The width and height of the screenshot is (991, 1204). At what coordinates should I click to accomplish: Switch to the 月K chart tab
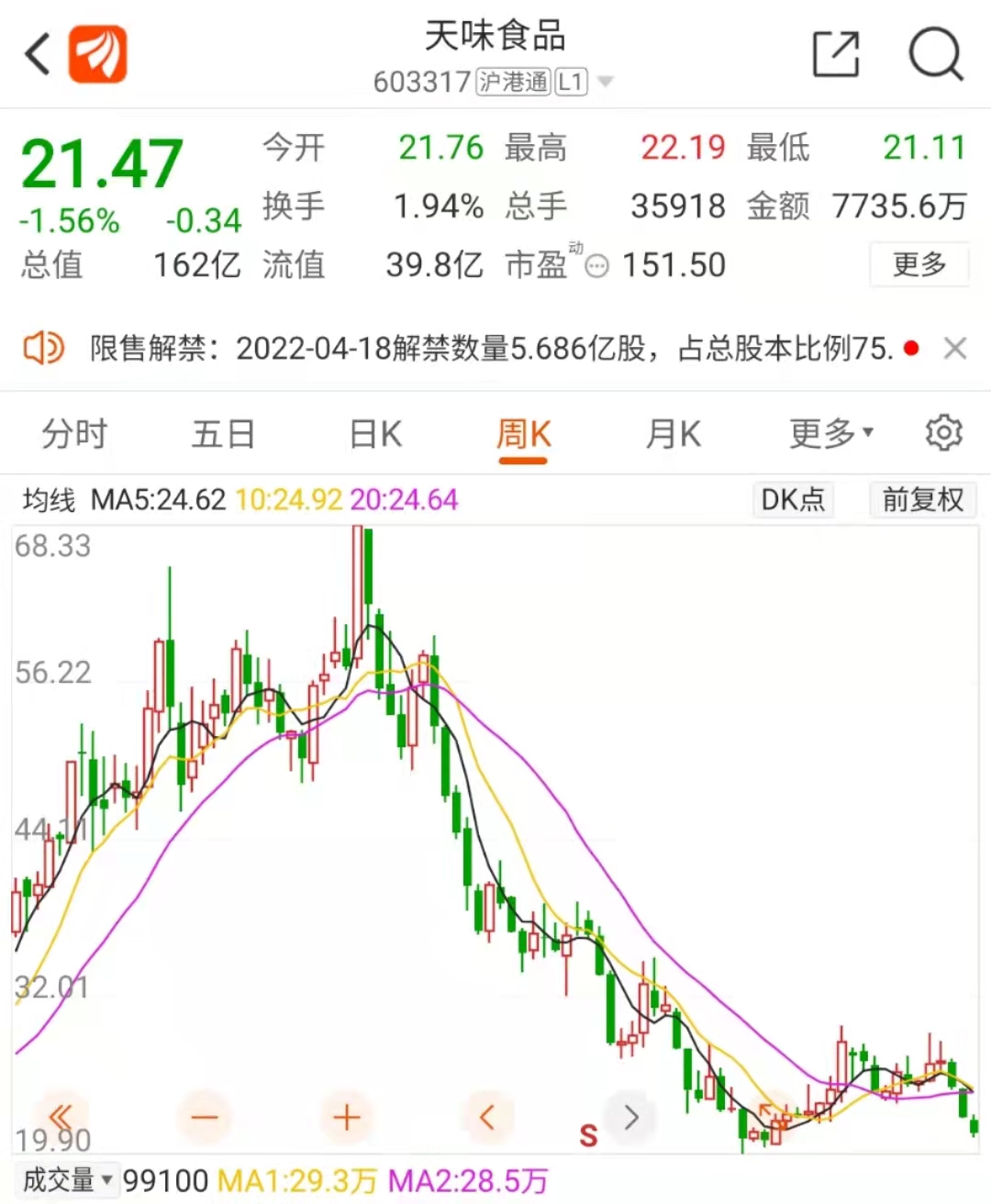[673, 434]
